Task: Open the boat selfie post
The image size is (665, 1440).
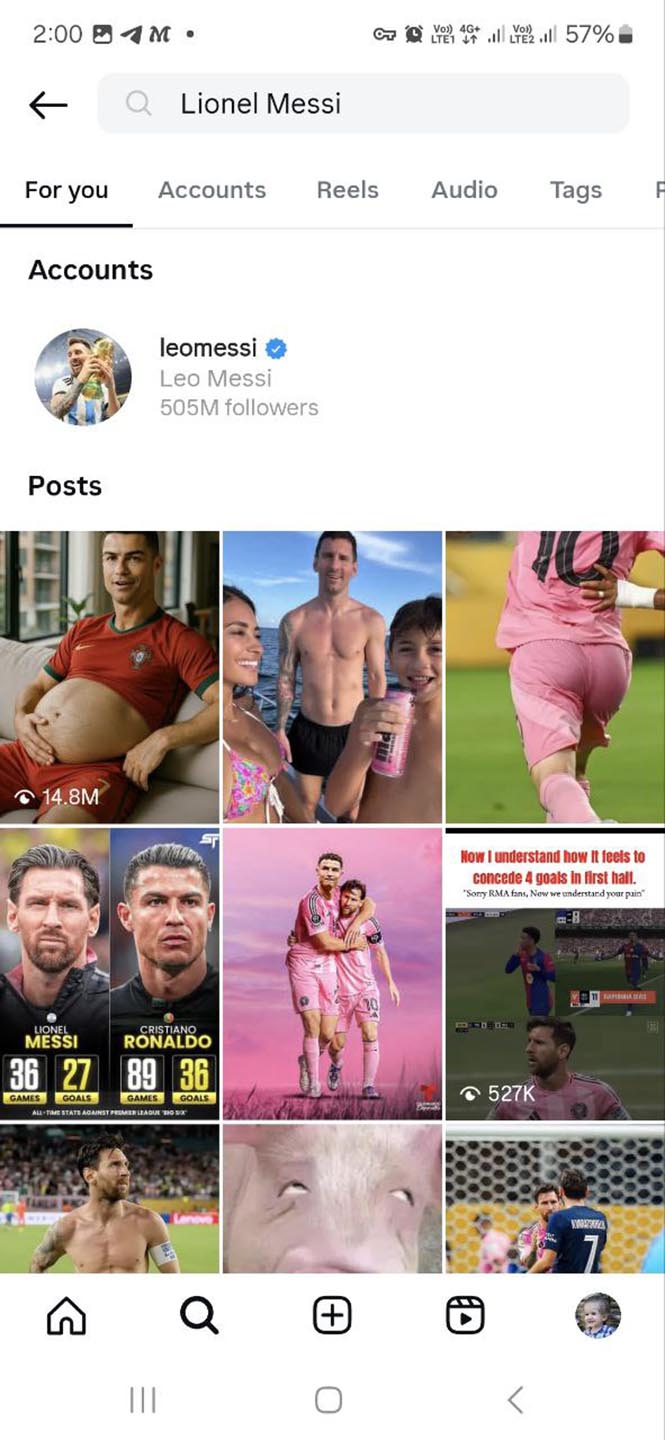Action: (x=332, y=676)
